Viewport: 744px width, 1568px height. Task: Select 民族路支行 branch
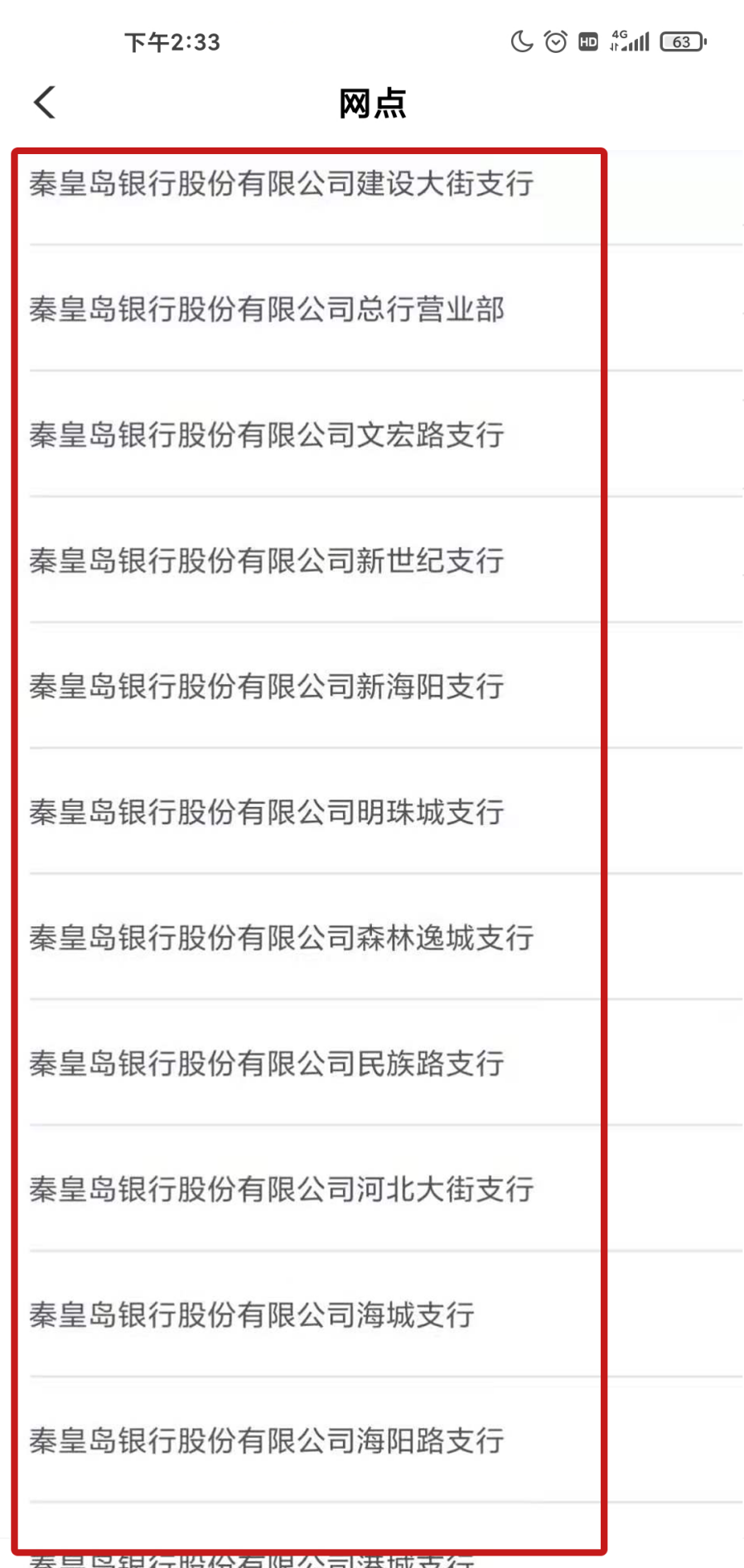(x=267, y=1064)
